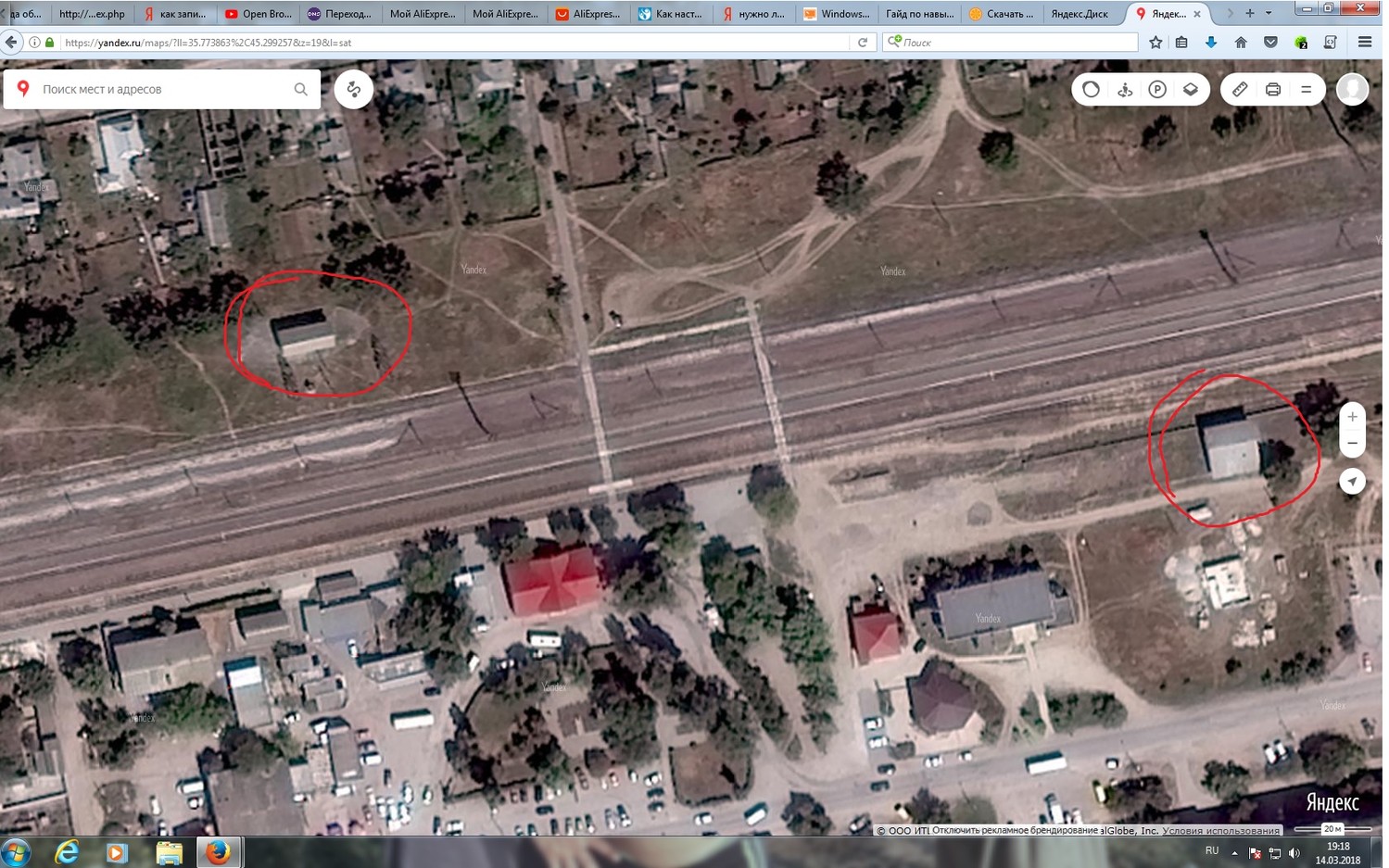This screenshot has height=868, width=1389.
Task: Bookmark this page with the star icon
Action: point(1155,43)
